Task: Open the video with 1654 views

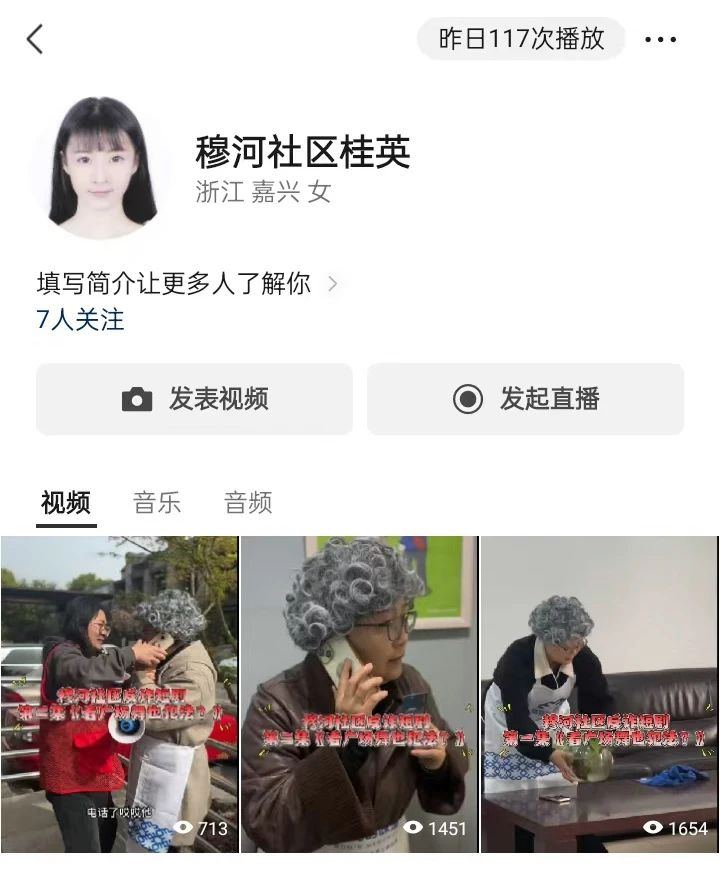Action: [x=599, y=694]
